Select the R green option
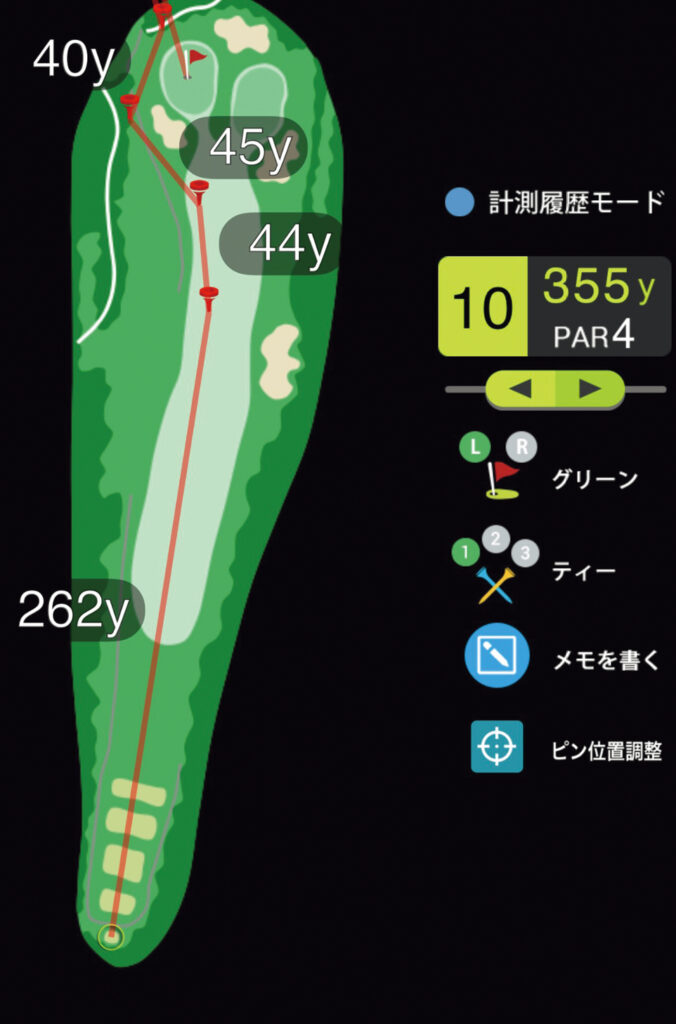This screenshot has height=1024, width=676. coord(521,447)
